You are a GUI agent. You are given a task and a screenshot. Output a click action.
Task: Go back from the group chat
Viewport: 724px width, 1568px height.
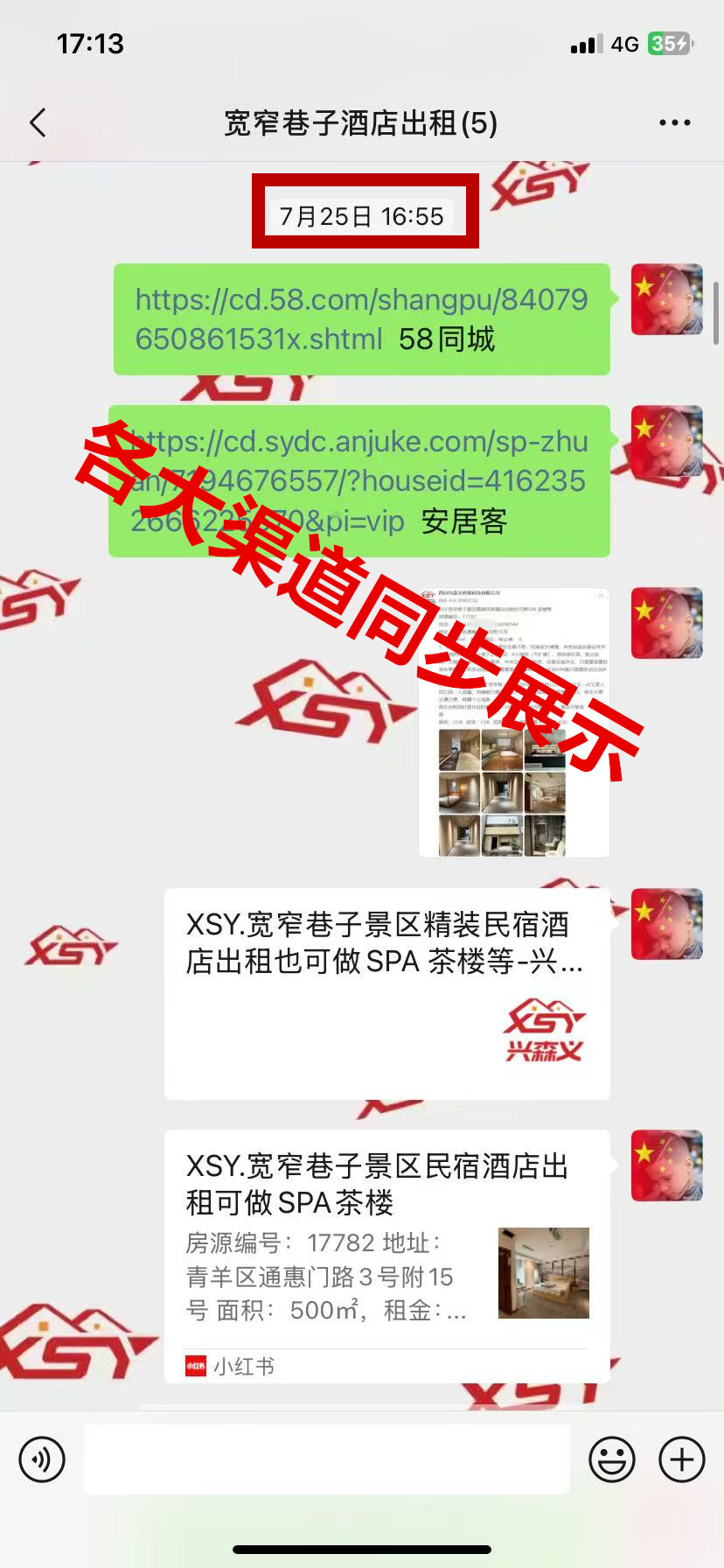[x=38, y=122]
